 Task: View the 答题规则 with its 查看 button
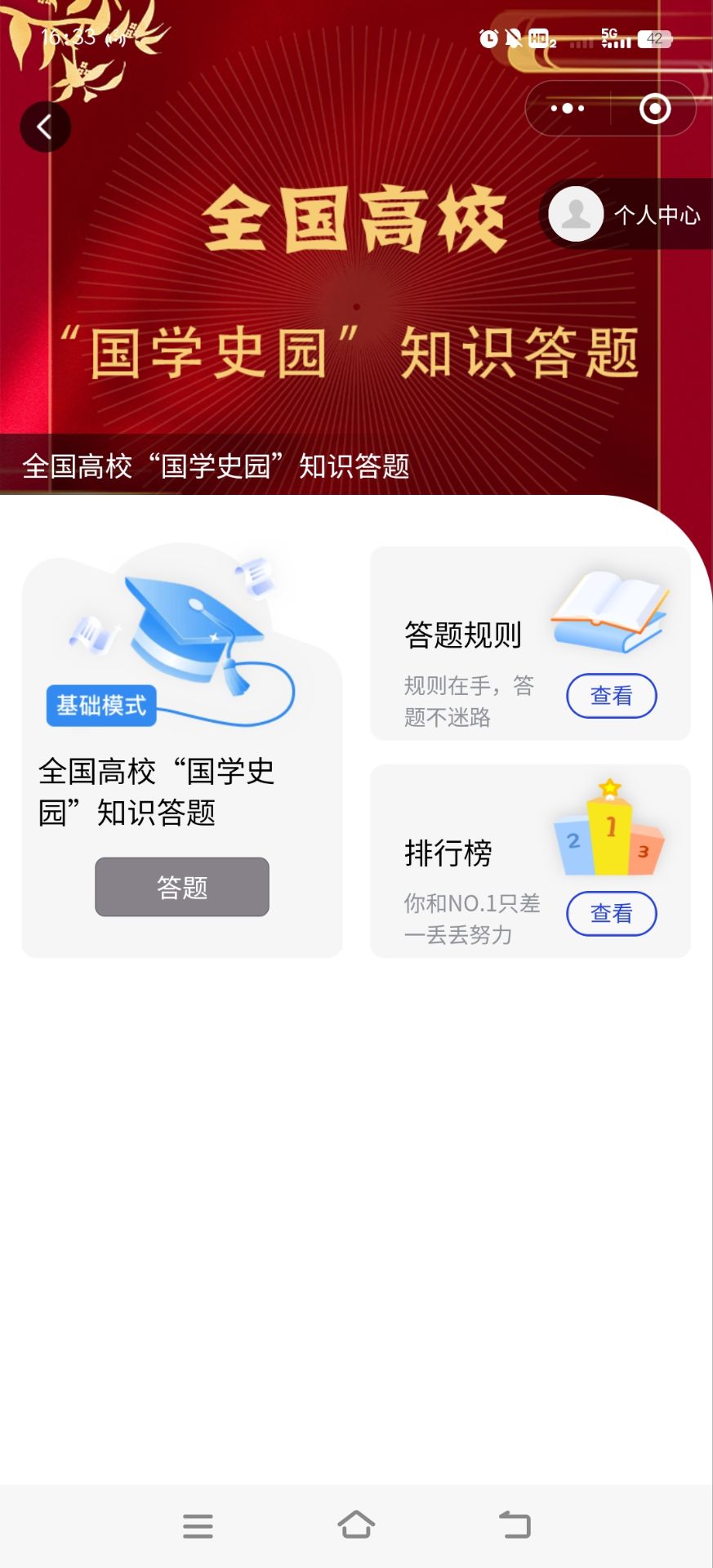click(611, 696)
